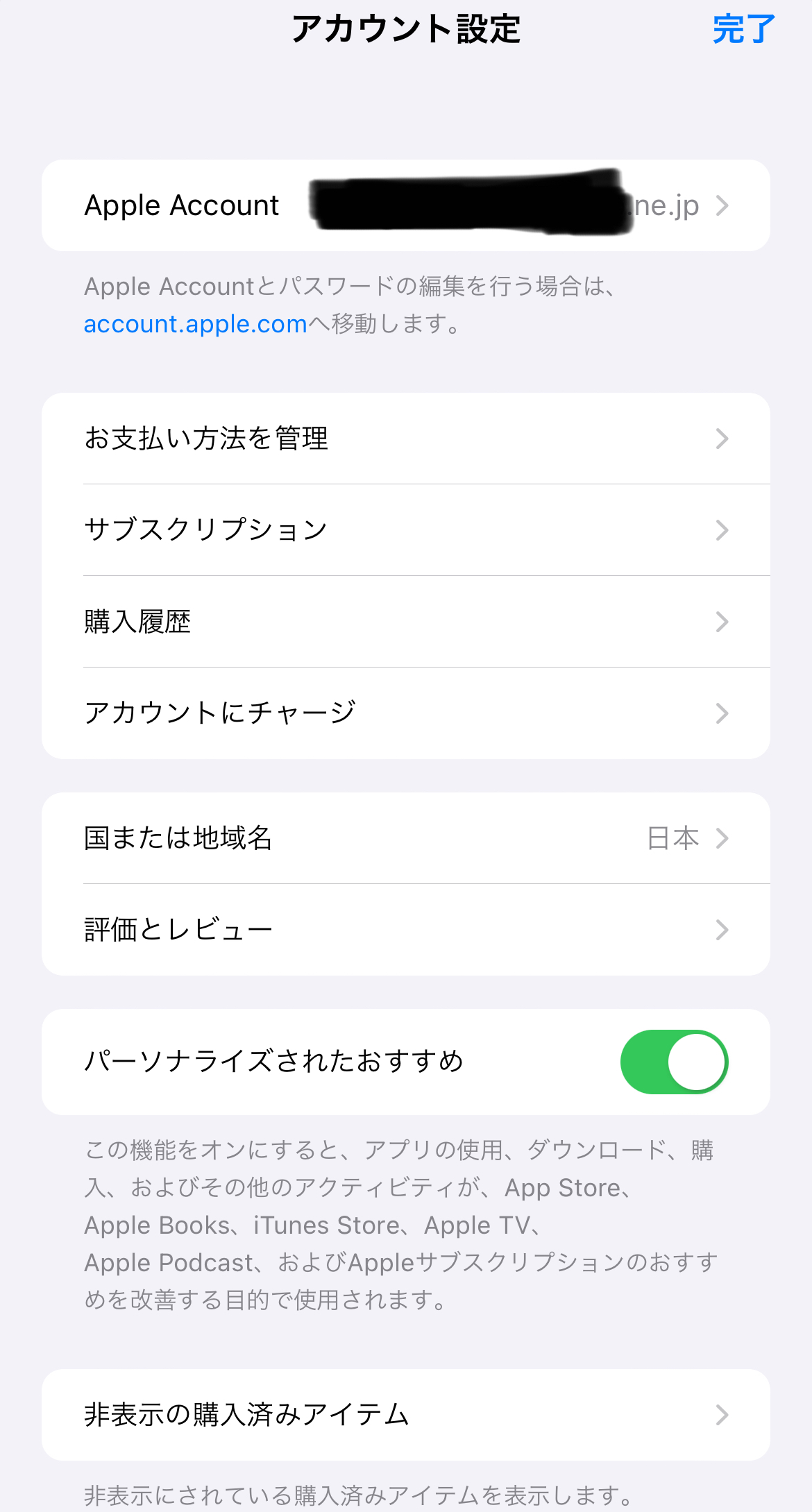This screenshot has width=812, height=1512.
Task: Open 非表示の購入済みアイテム
Action: click(x=405, y=1414)
